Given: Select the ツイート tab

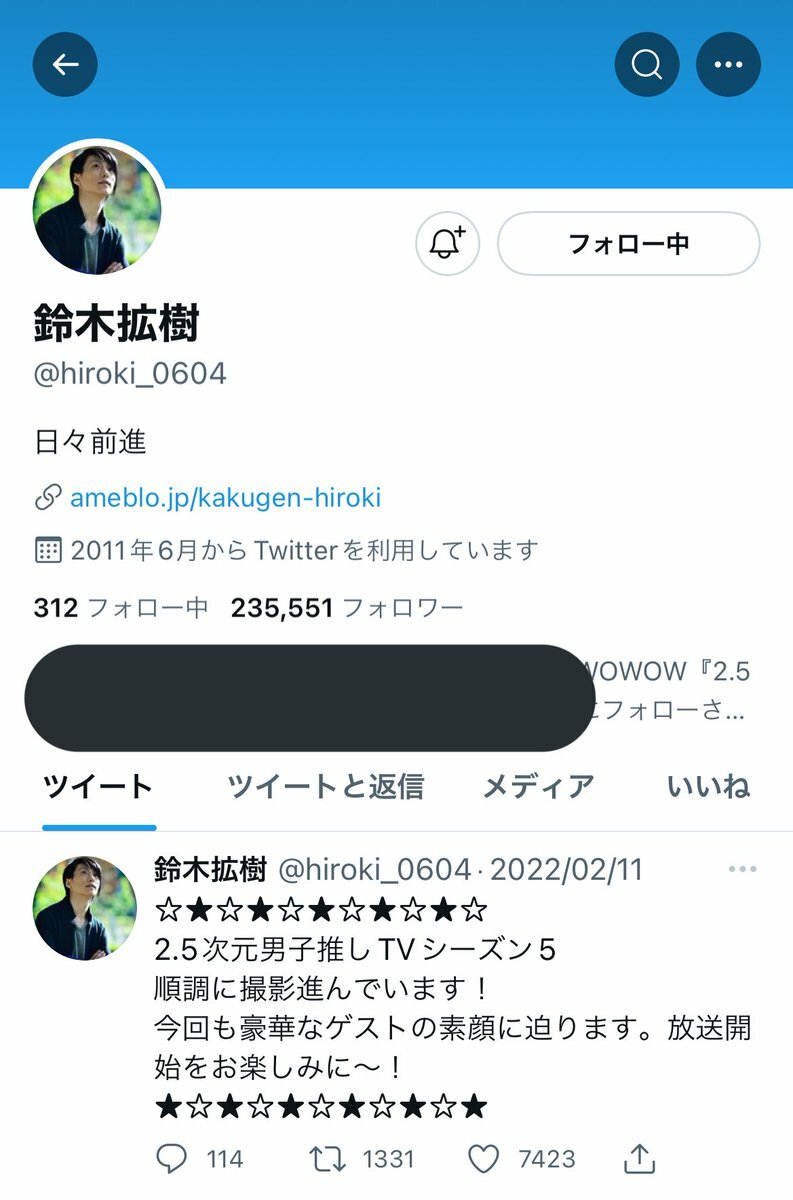Looking at the screenshot, I should (x=98, y=786).
